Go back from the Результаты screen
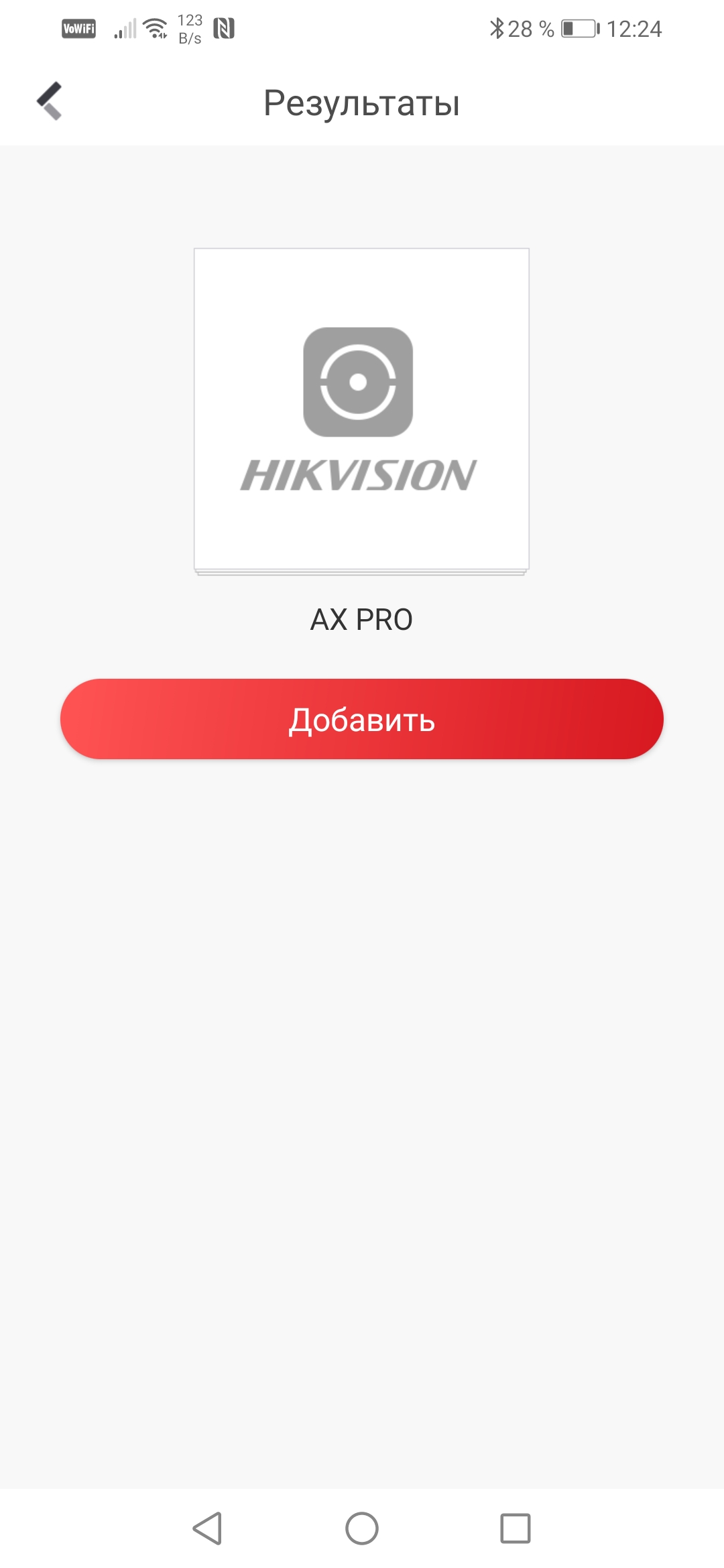The width and height of the screenshot is (724, 1568). tap(49, 102)
